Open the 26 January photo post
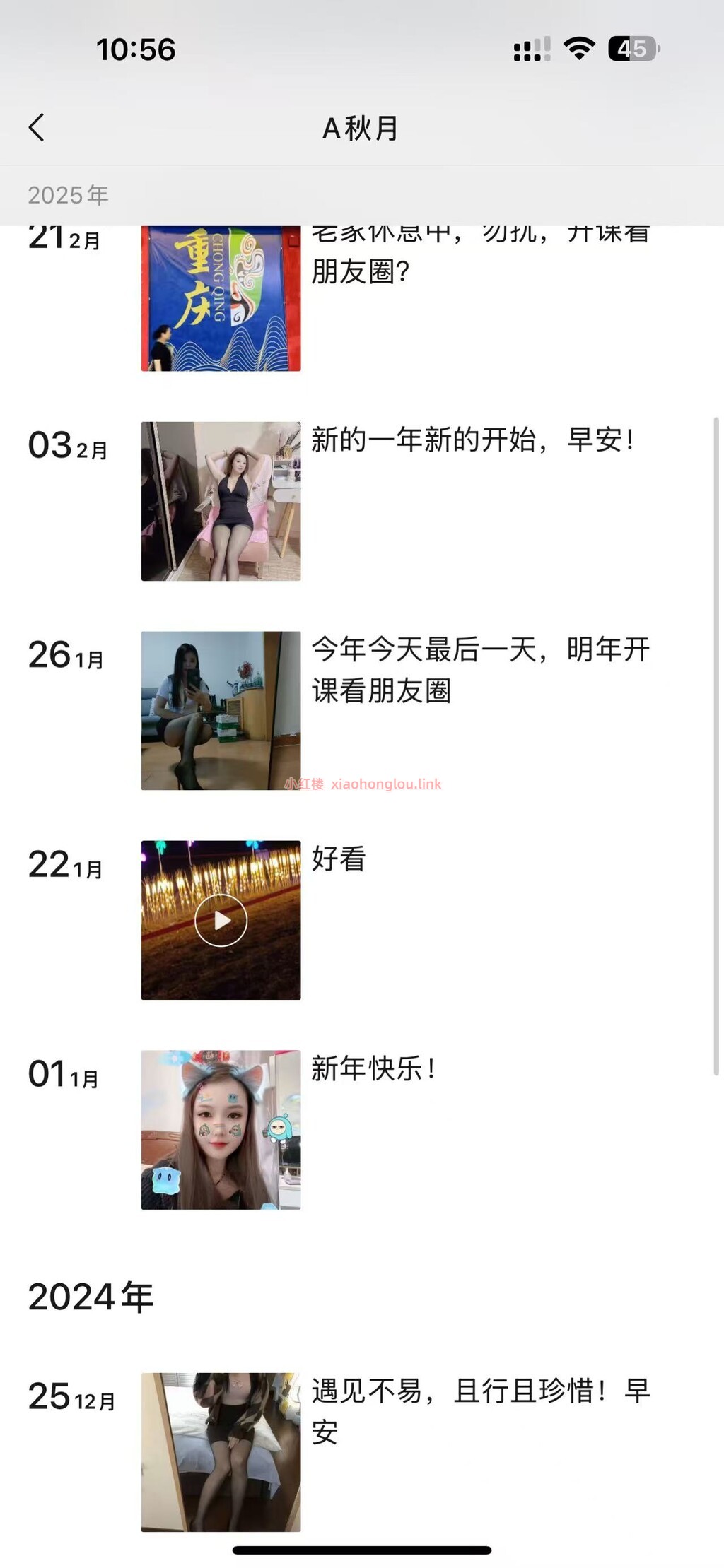This screenshot has height=1568, width=724. pyautogui.click(x=221, y=710)
